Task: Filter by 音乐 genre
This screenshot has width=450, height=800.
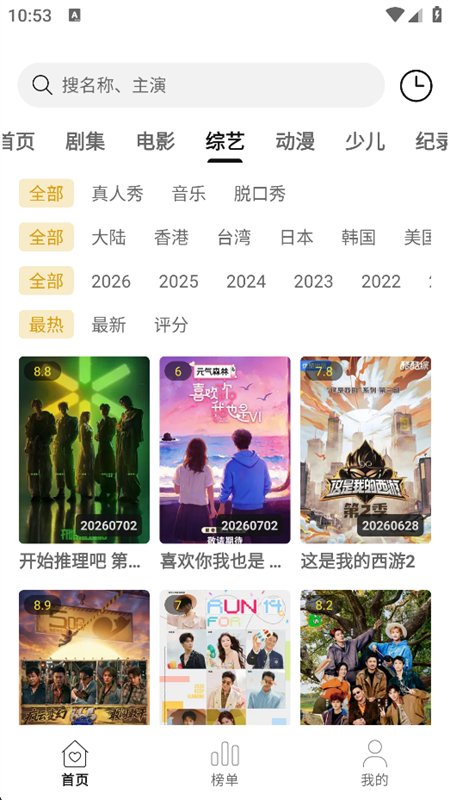Action: (189, 193)
